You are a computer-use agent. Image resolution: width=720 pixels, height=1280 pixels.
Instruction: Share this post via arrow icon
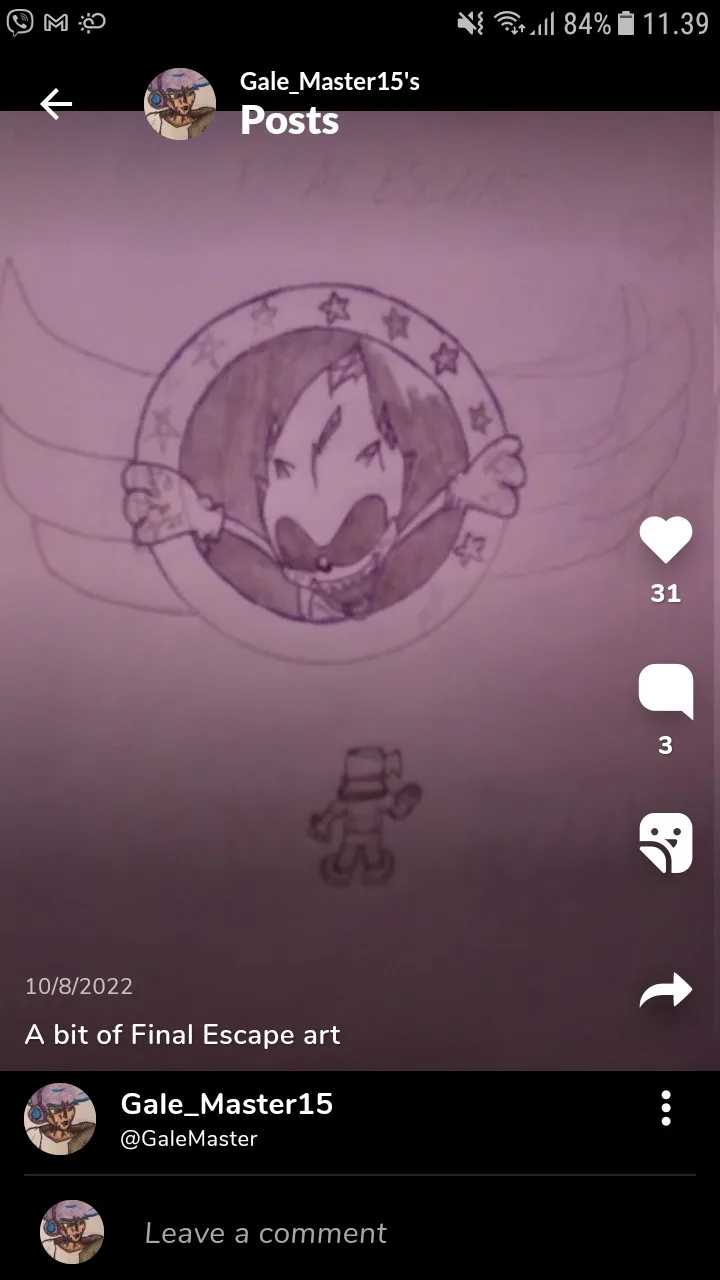coord(666,990)
